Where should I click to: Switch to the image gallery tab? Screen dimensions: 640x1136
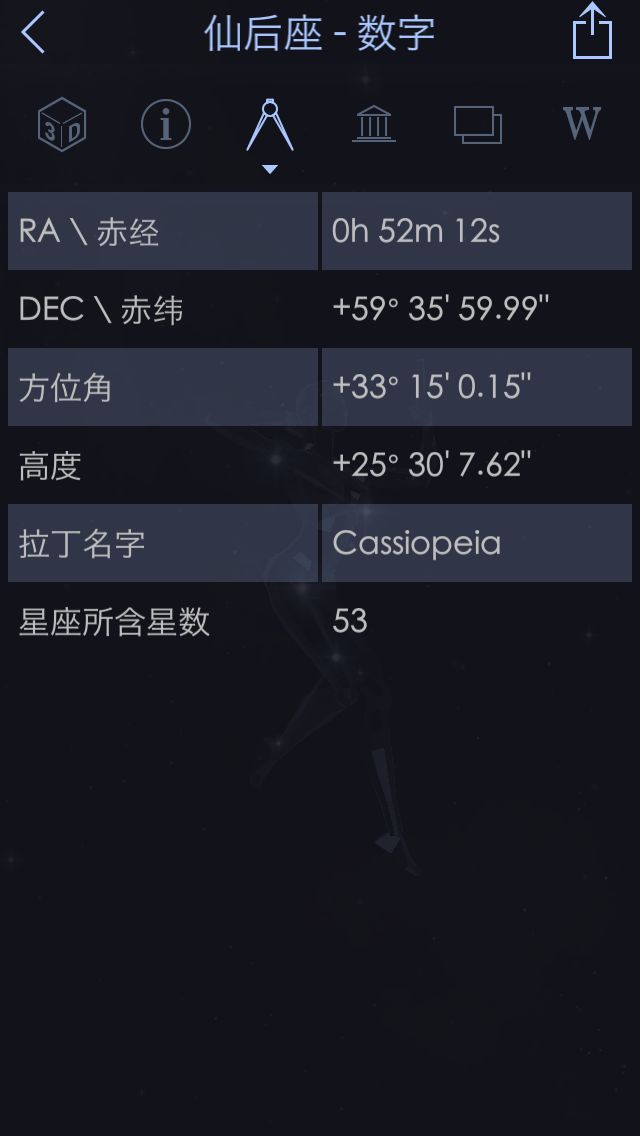(x=478, y=125)
